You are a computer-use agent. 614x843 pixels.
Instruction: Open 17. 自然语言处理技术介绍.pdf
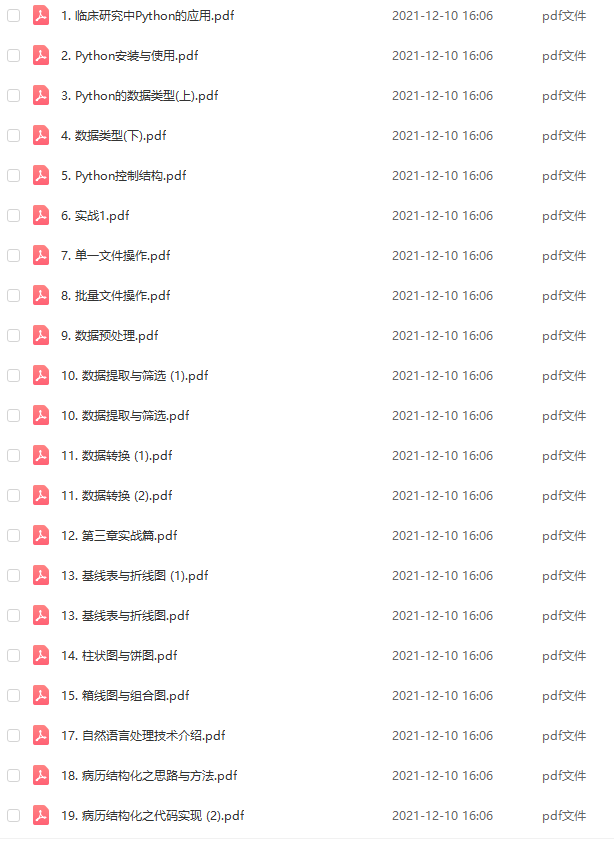[143, 736]
